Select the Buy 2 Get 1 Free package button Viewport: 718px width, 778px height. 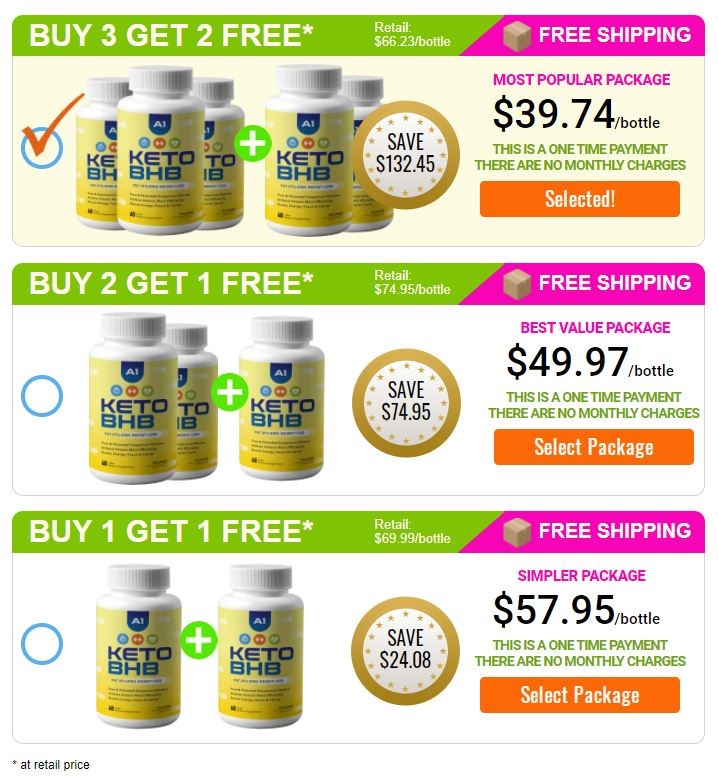pyautogui.click(x=593, y=447)
